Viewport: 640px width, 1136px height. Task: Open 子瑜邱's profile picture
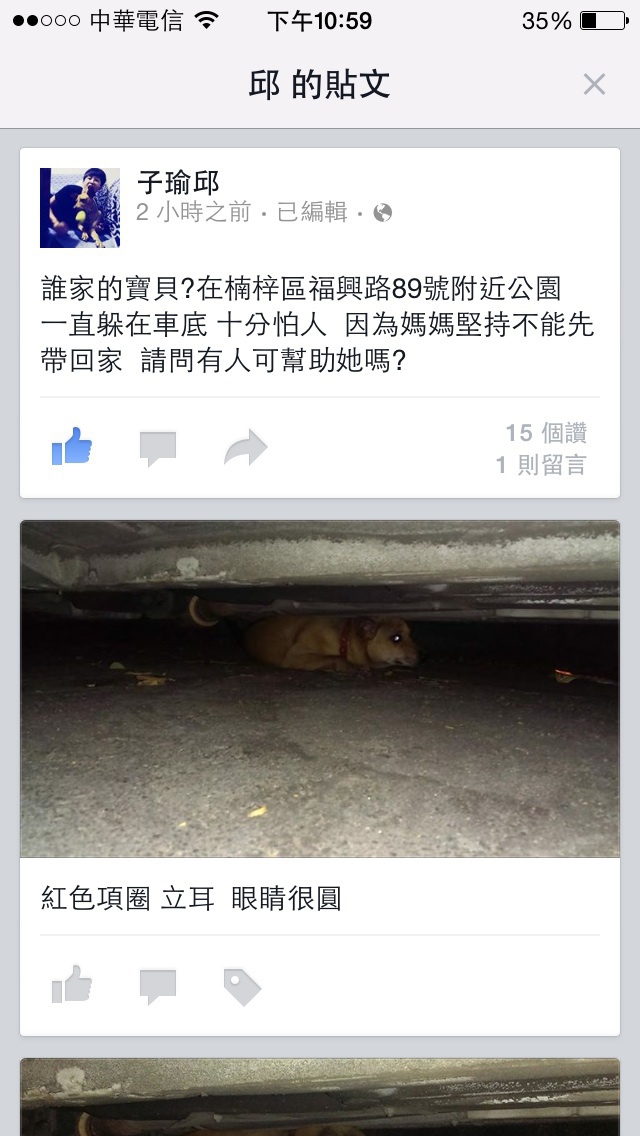point(80,208)
